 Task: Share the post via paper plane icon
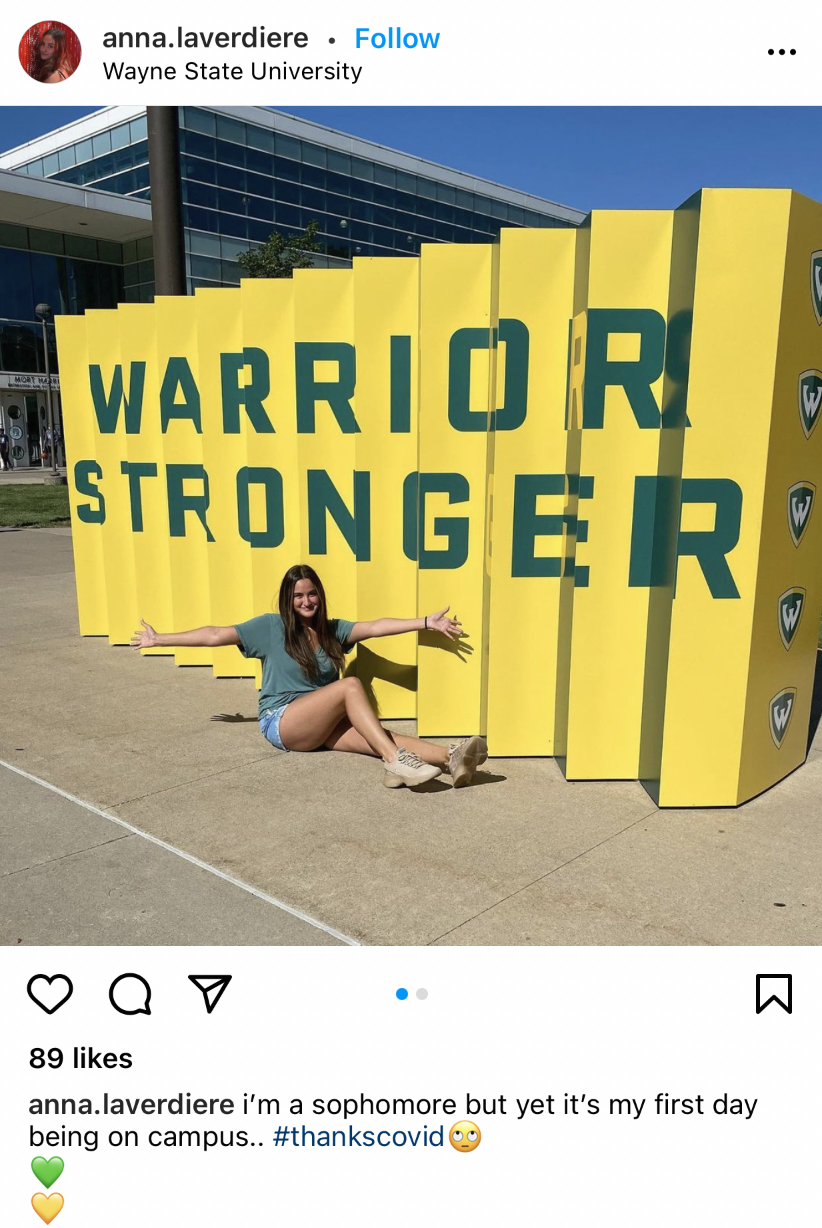(210, 993)
